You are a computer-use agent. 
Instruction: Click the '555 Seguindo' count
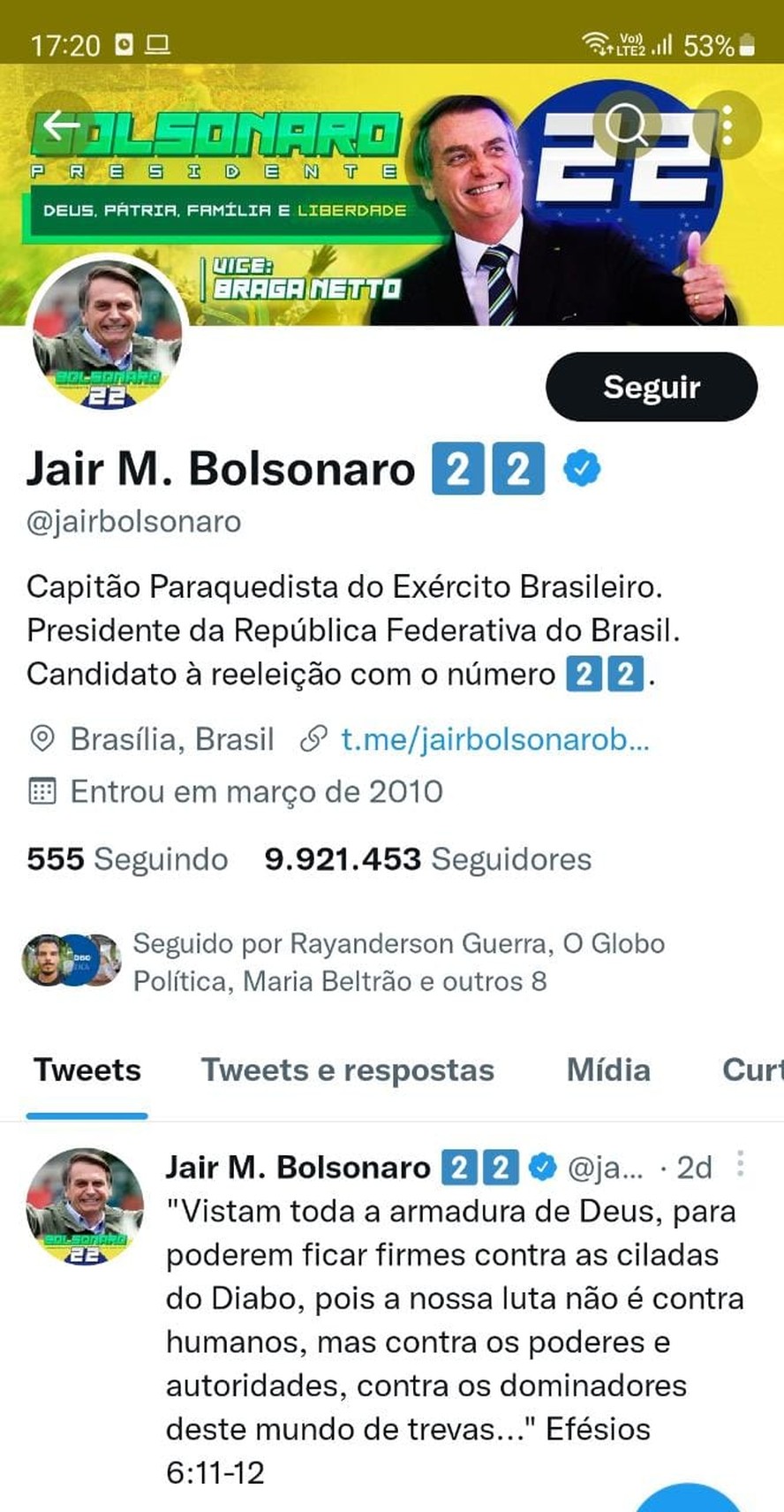126,858
